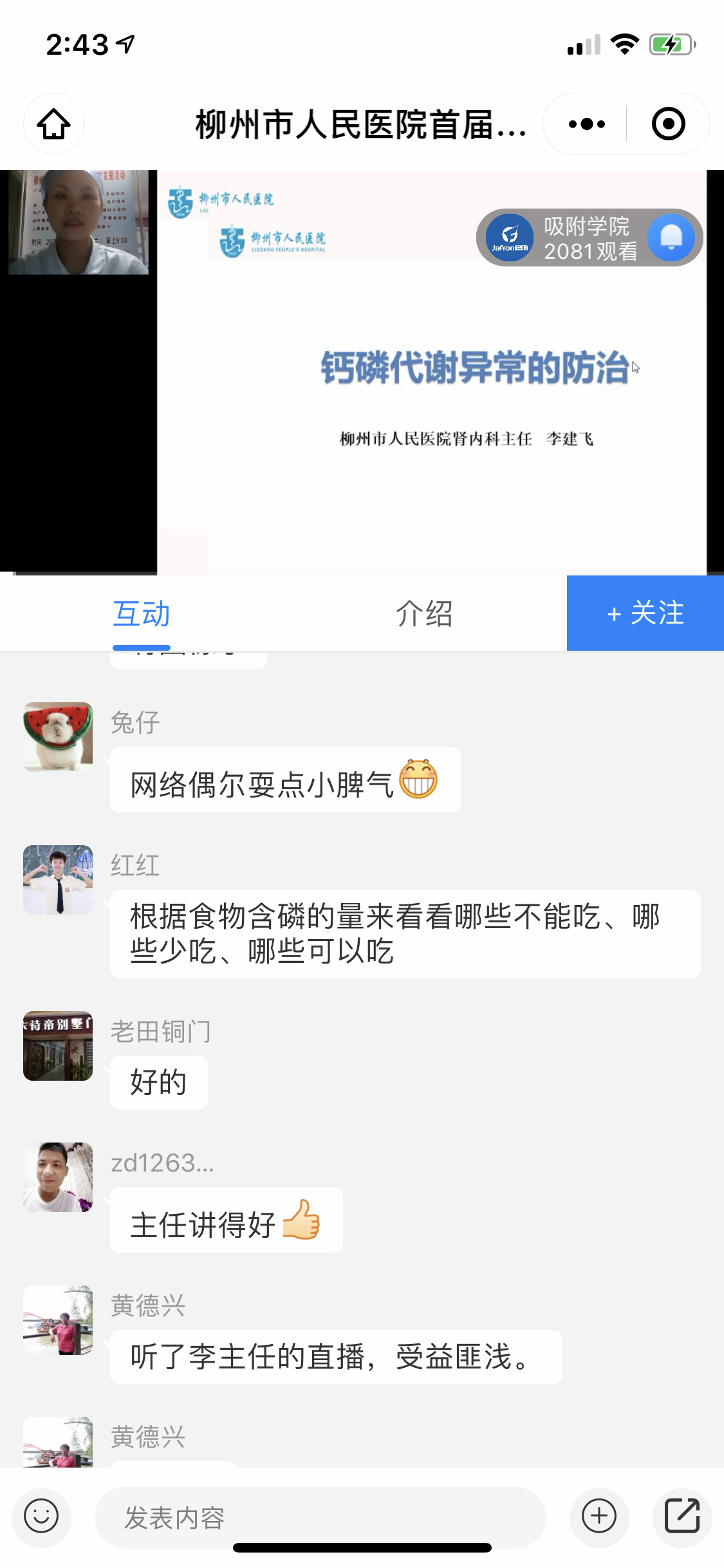Go to the mini program home
The width and height of the screenshot is (724, 1568).
54,124
